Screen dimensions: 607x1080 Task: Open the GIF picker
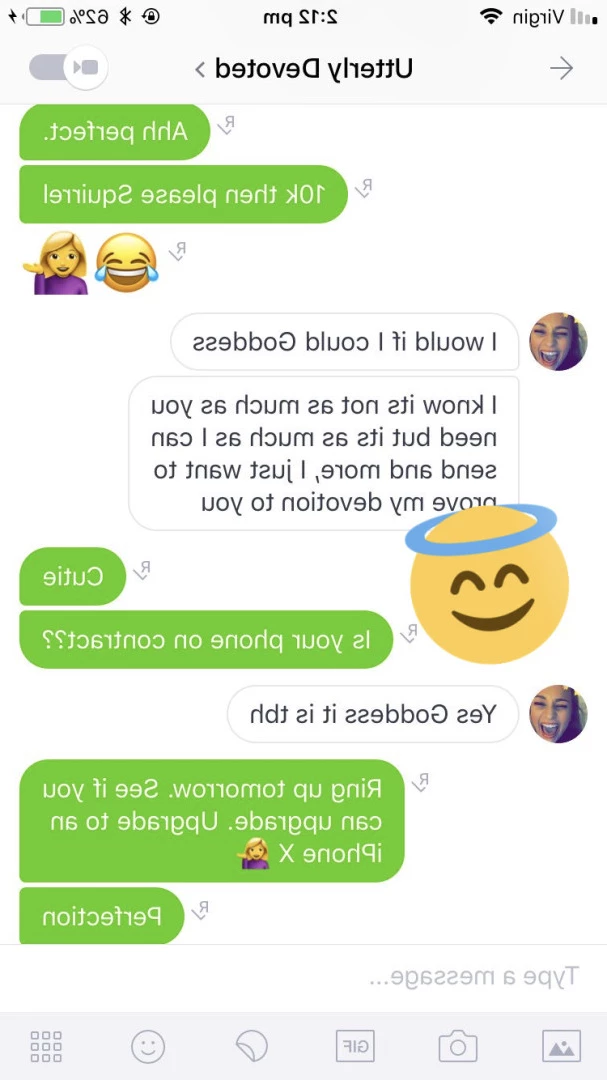[x=356, y=1046]
